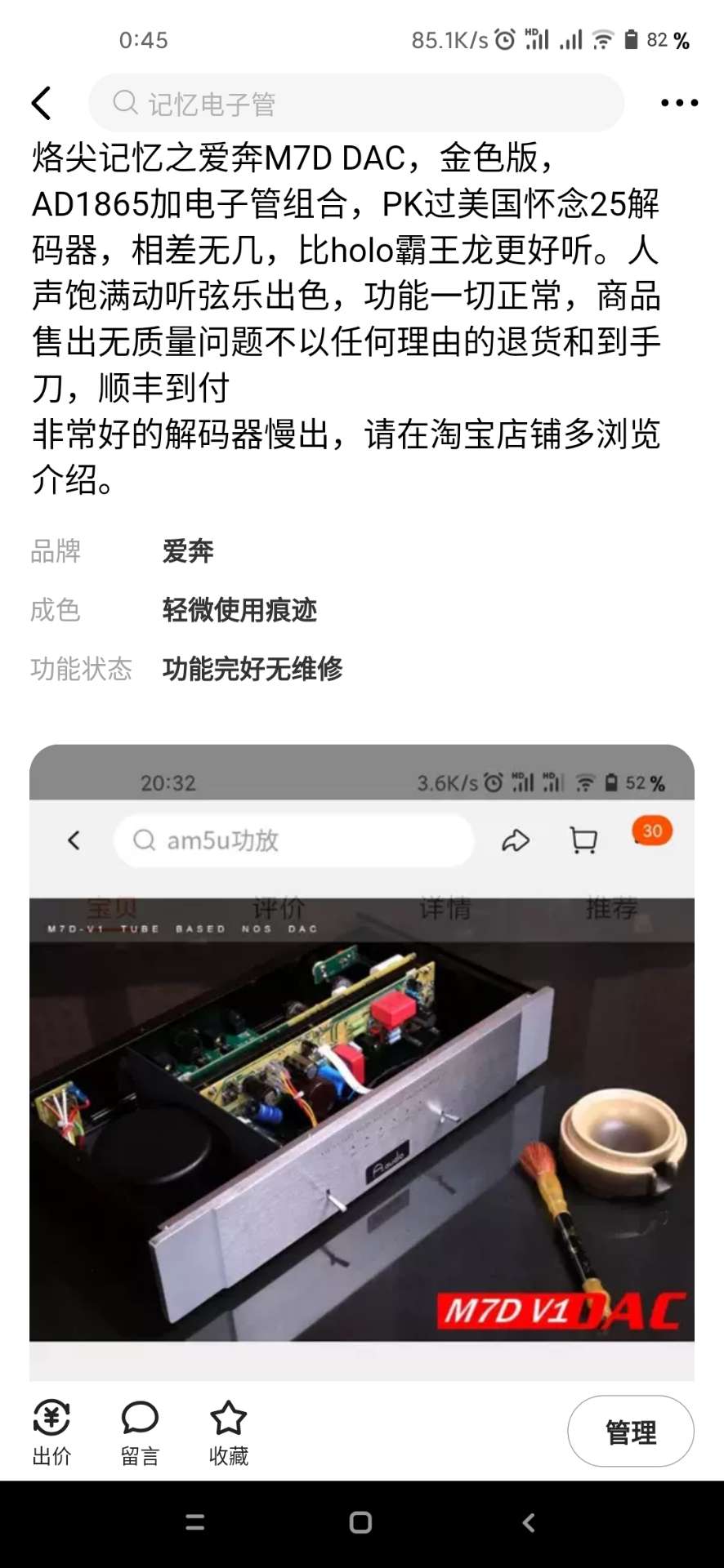Leave a comment with 留言
Viewport: 724px width, 1568px height.
point(140,1432)
